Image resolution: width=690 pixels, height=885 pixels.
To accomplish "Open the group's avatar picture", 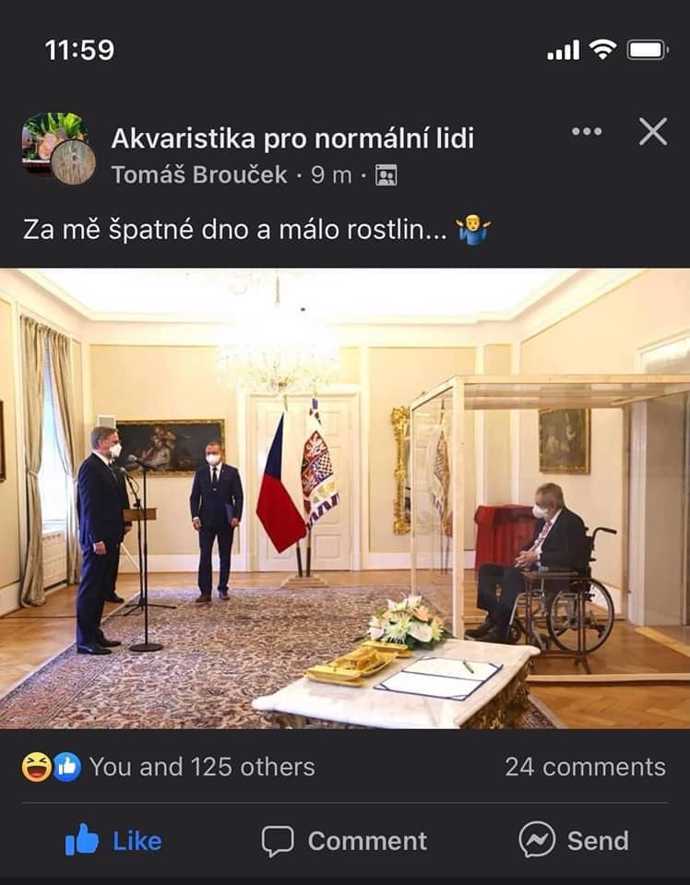I will [58, 149].
